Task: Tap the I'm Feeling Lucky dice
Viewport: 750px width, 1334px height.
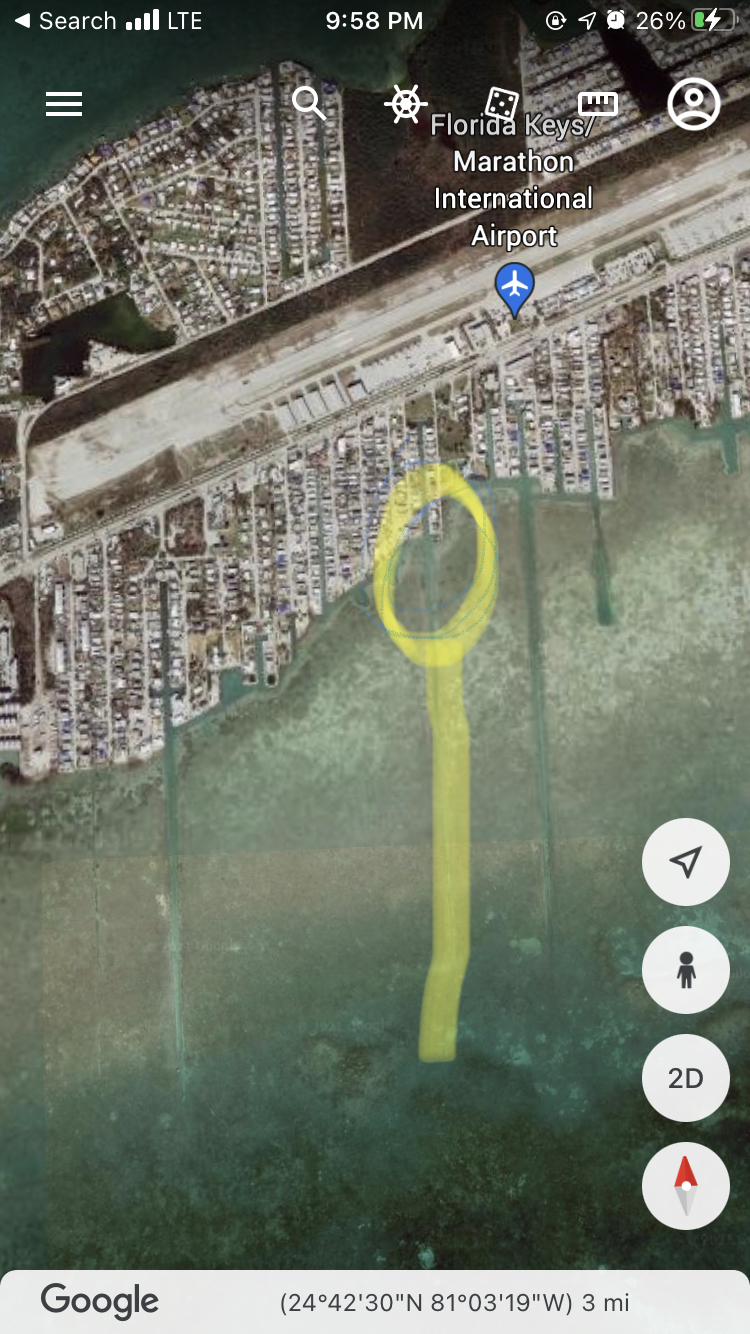Action: [x=500, y=104]
